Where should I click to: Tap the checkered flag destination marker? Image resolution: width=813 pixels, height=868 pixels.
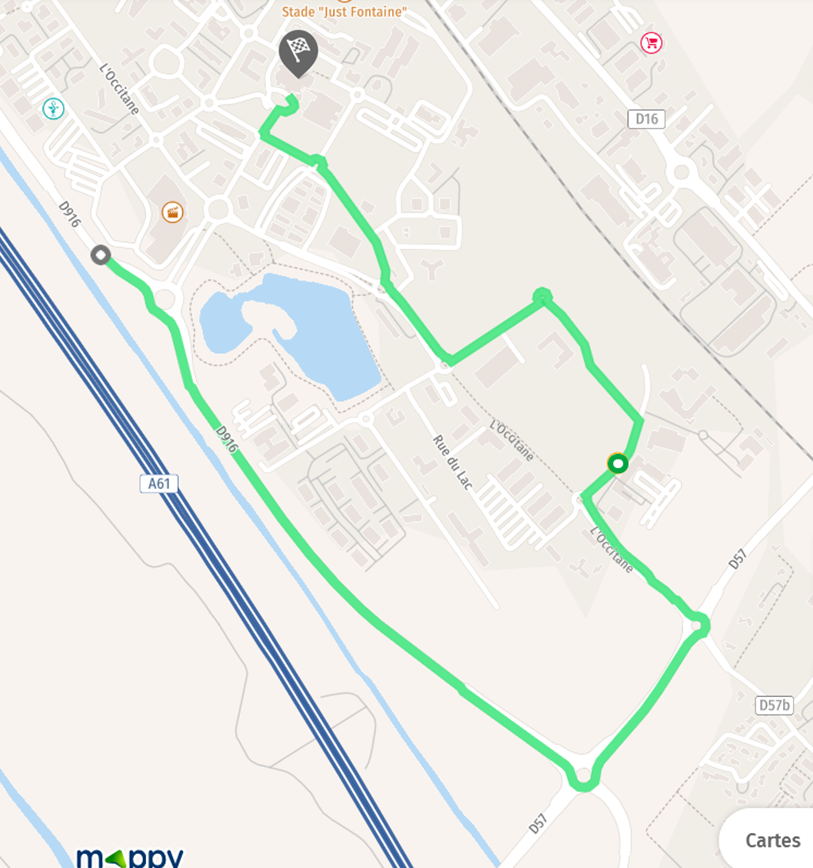[298, 50]
